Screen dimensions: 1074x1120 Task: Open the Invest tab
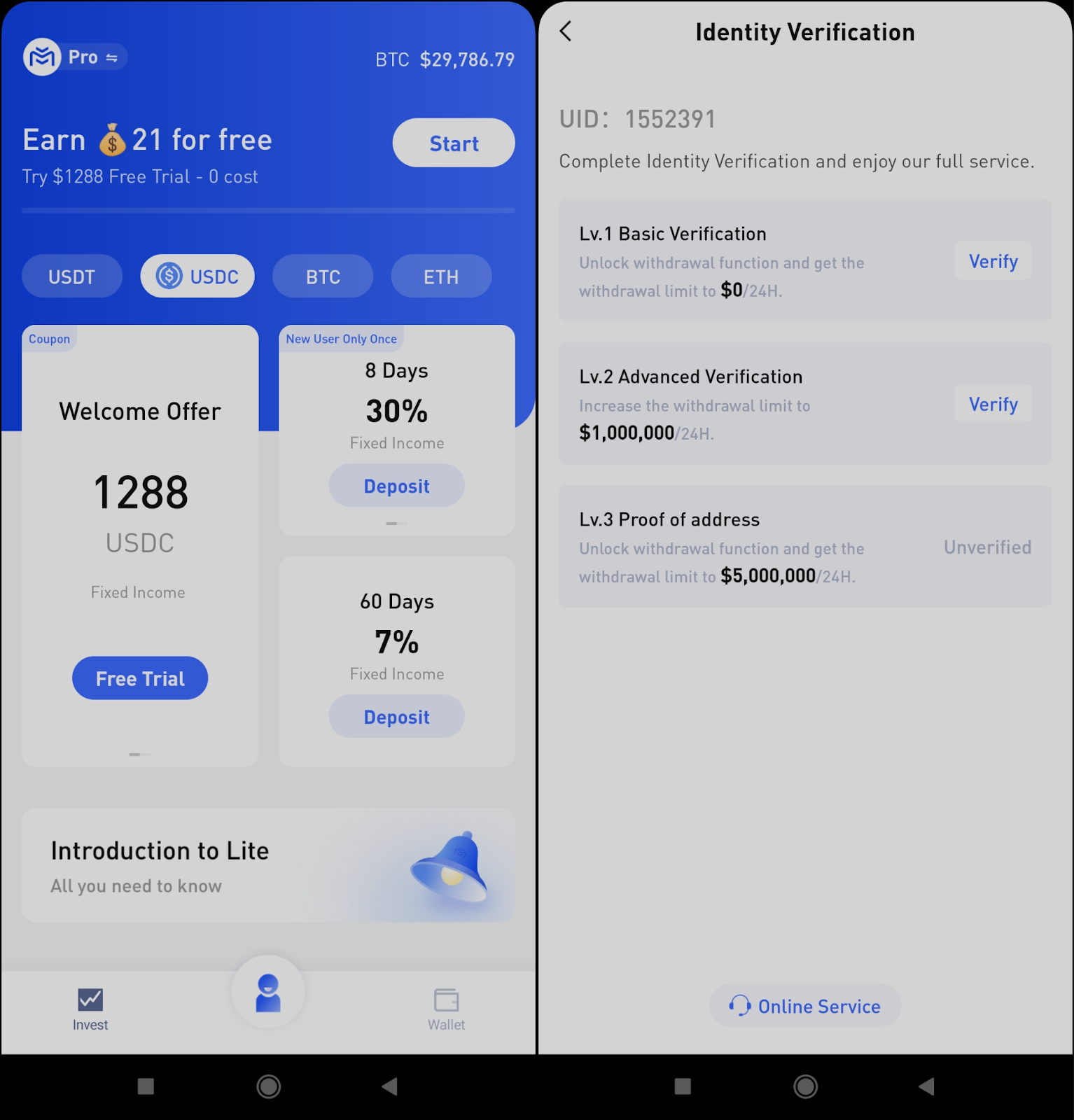click(90, 1009)
